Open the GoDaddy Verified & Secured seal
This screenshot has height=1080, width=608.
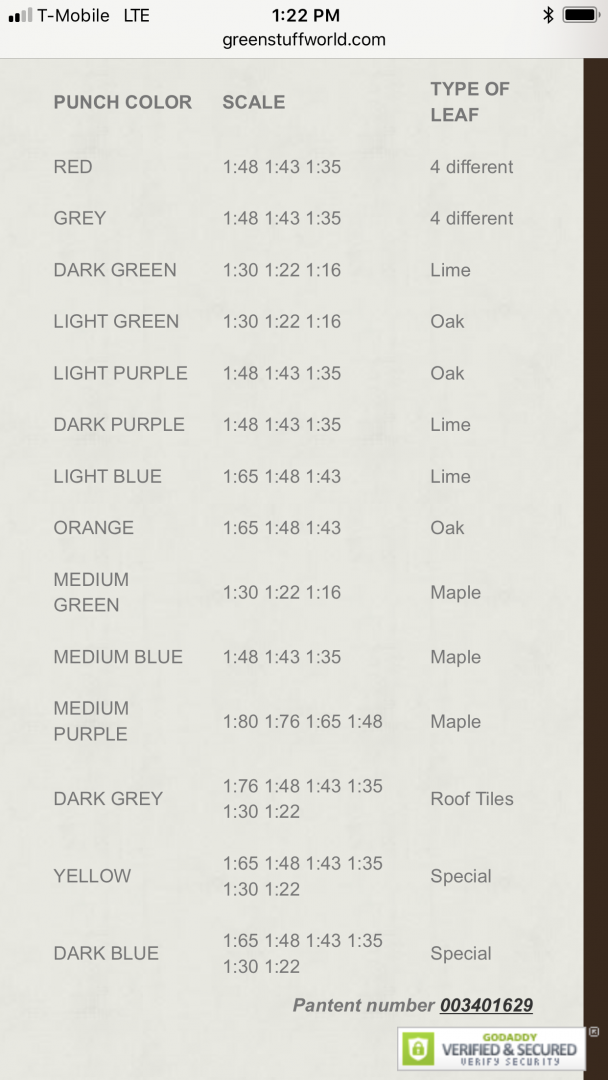click(491, 1048)
